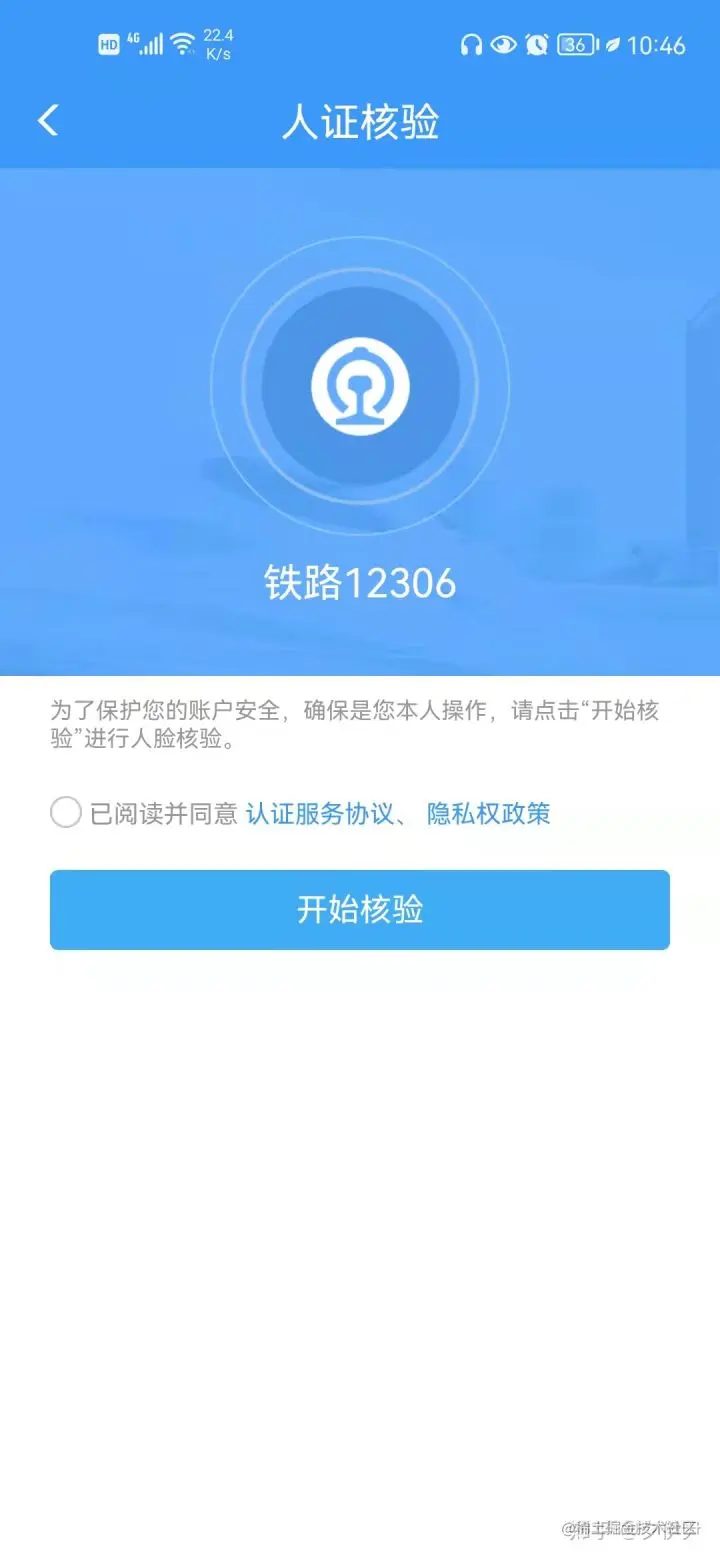Check the 已阅读并同意 agreement box
The width and height of the screenshot is (720, 1560).
click(66, 813)
